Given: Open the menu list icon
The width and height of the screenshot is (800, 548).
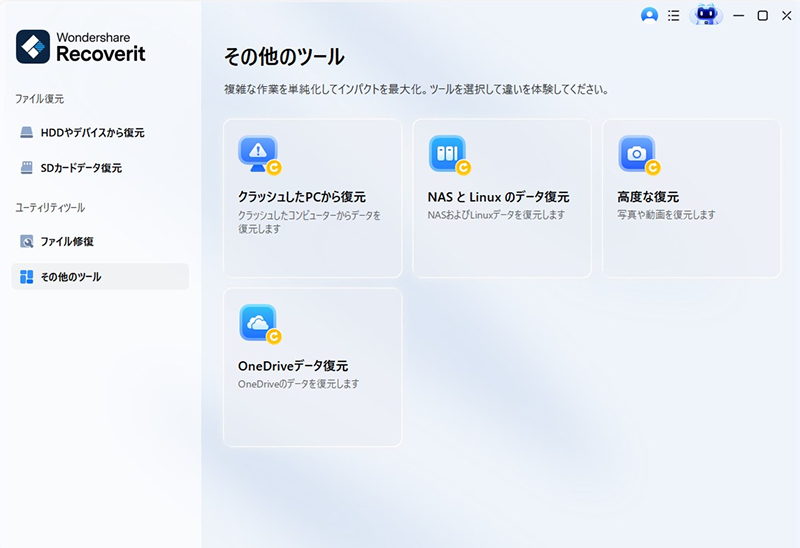Looking at the screenshot, I should (674, 16).
